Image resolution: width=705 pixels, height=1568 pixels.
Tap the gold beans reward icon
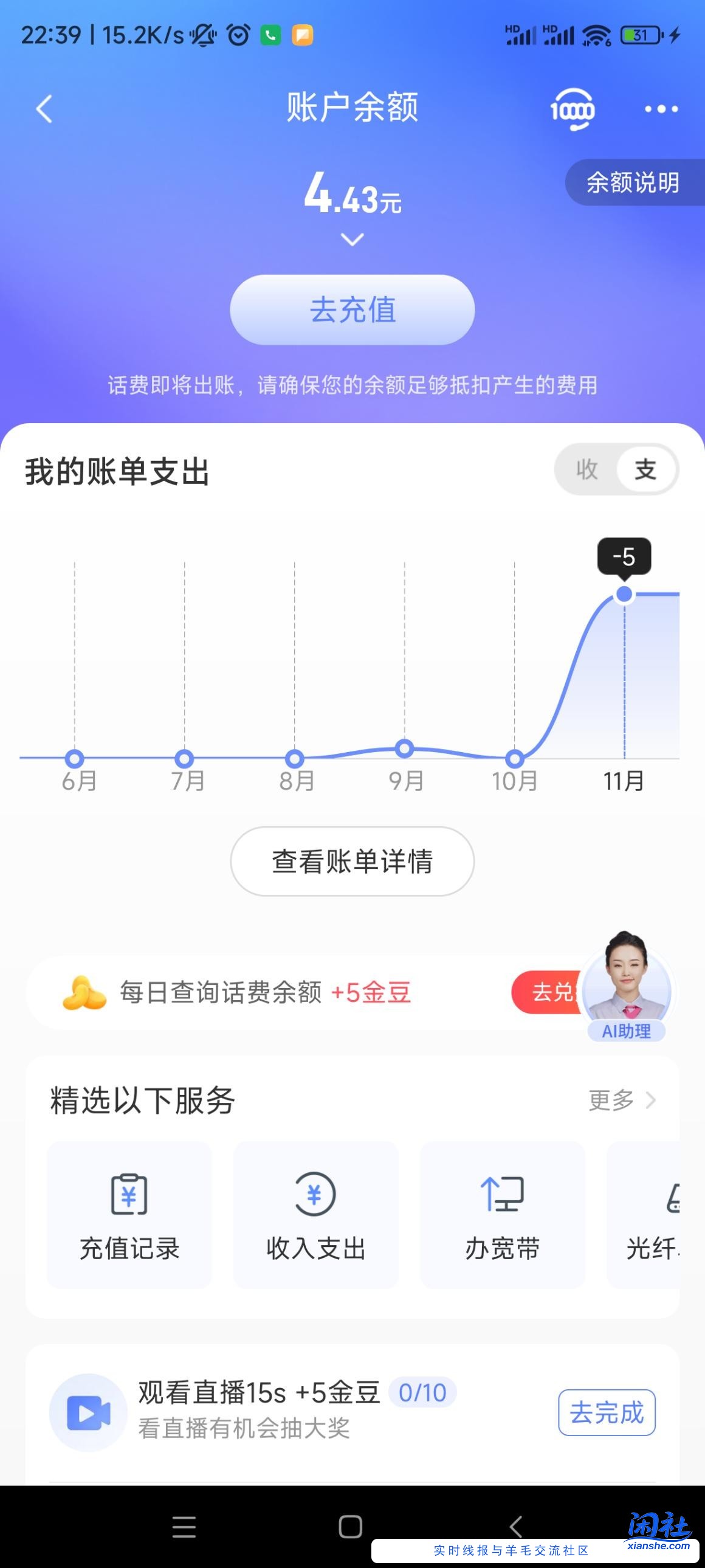pyautogui.click(x=84, y=992)
